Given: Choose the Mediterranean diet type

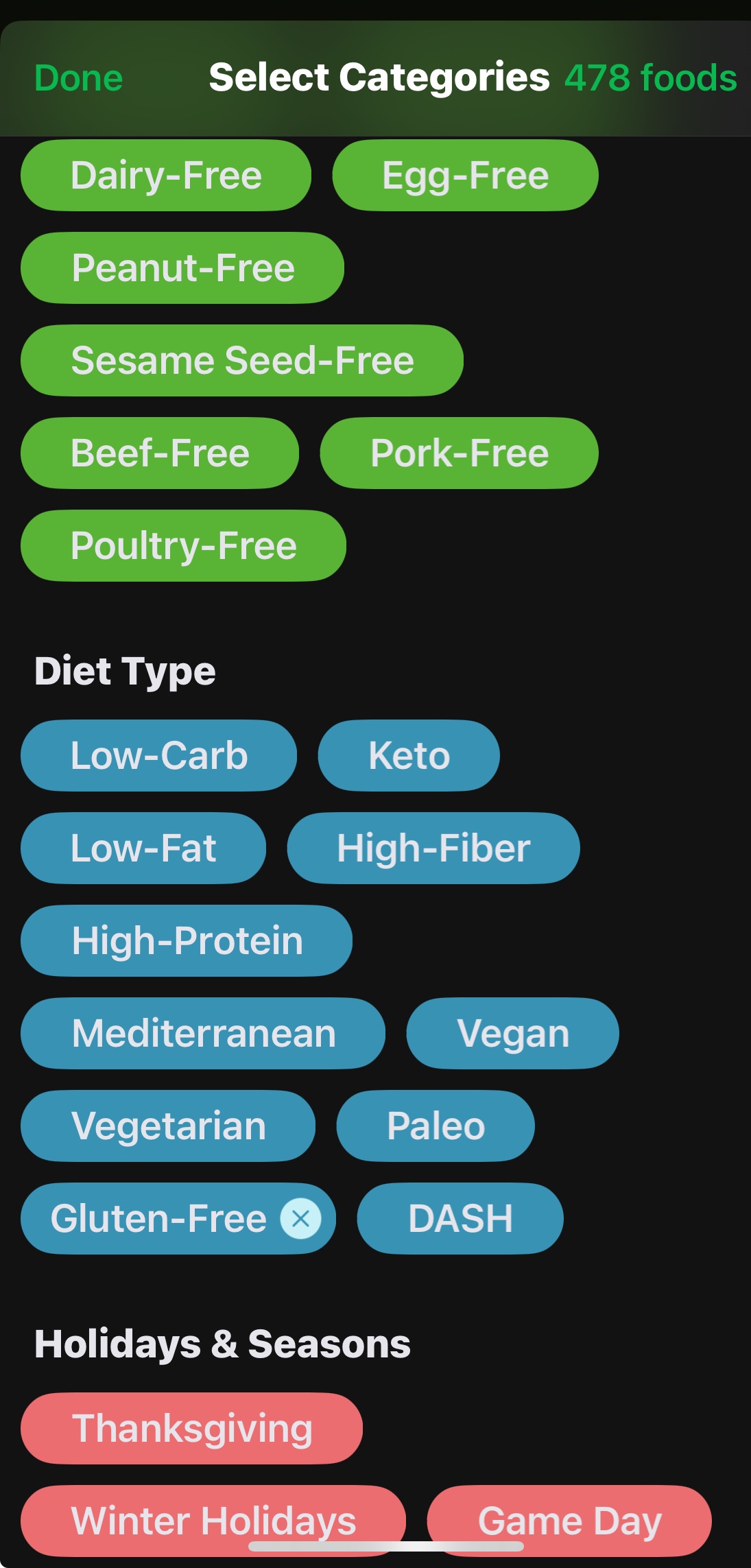Looking at the screenshot, I should tap(203, 1034).
